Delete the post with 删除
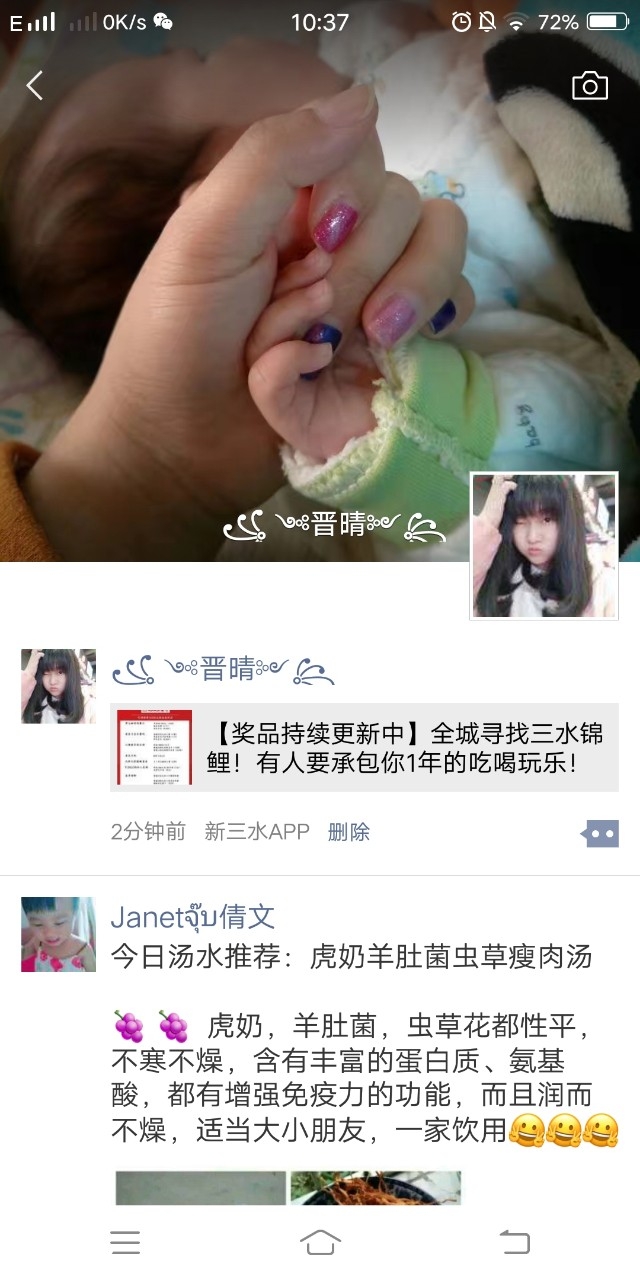The image size is (640, 1280). [x=349, y=832]
